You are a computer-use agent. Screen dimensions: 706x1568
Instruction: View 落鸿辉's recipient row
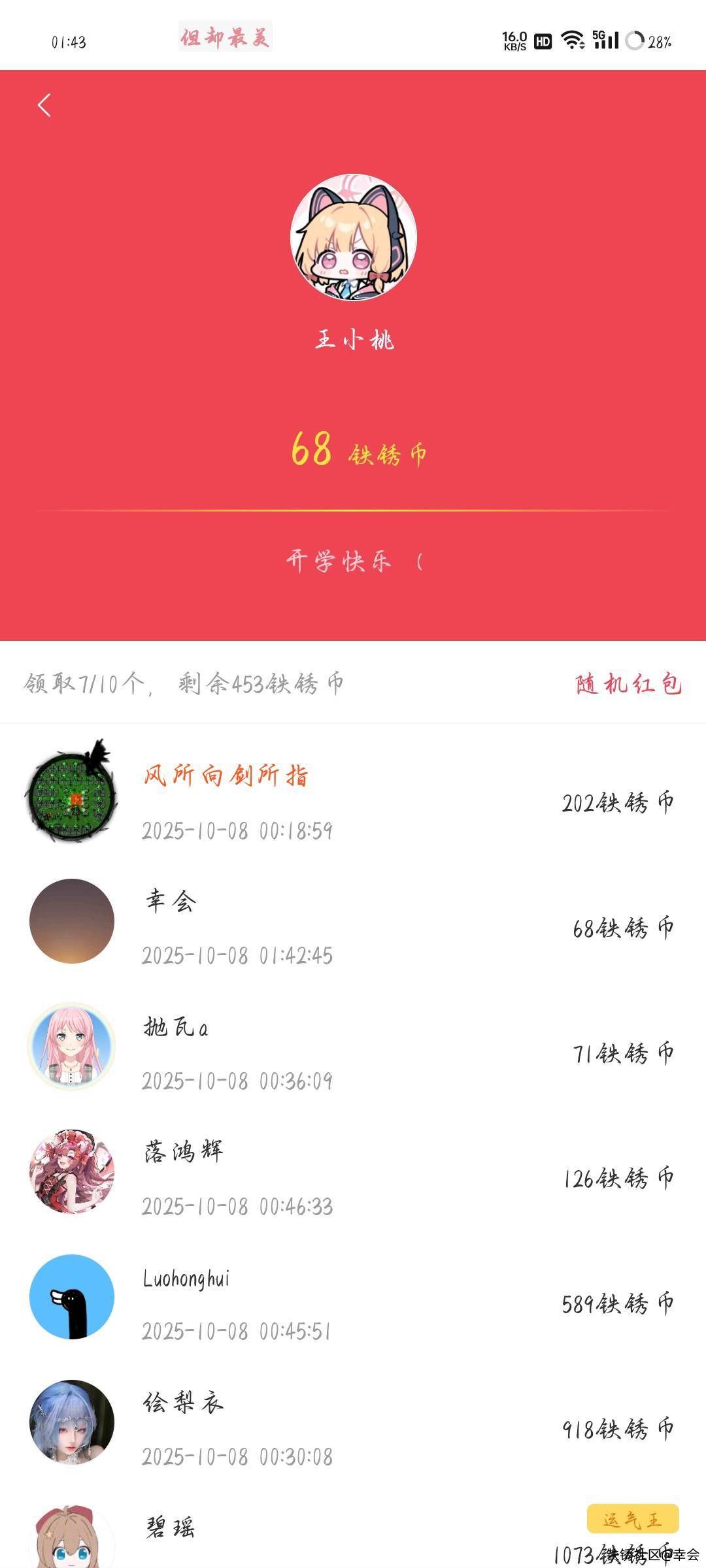click(x=353, y=1177)
